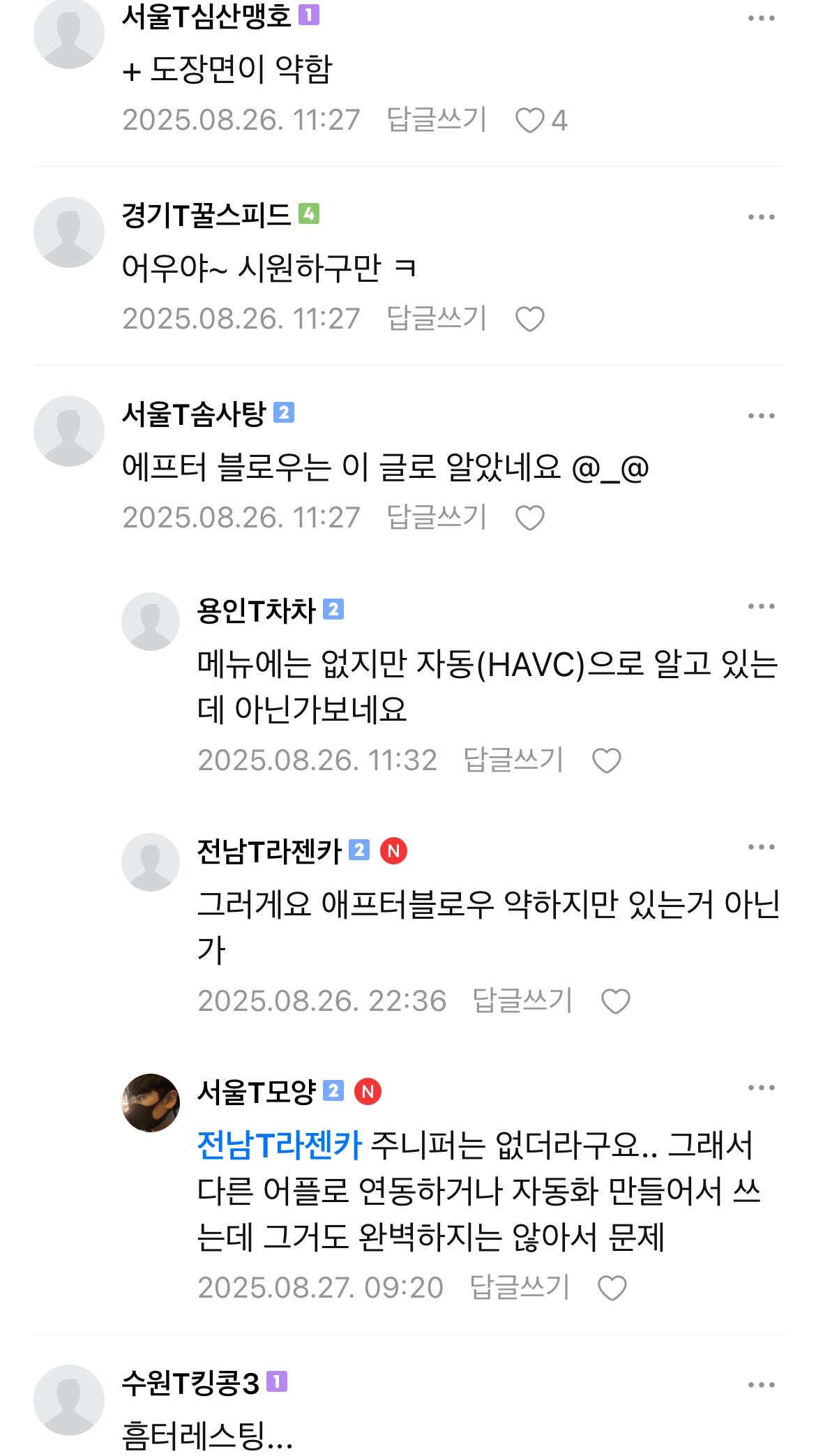Tap 답글쓰기 under 전남T라젠카's reply
816x1456 pixels.
[522, 1001]
